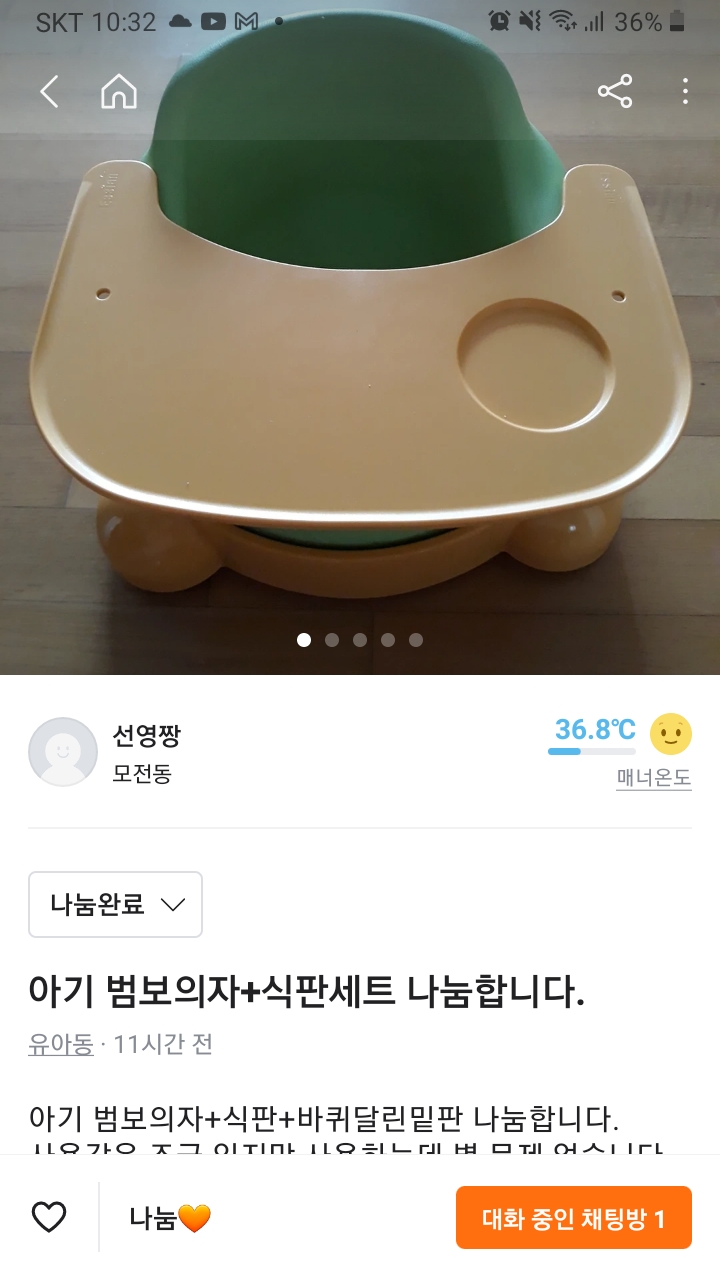The image size is (720, 1280).
Task: Go to the home screen via the house icon
Action: pyautogui.click(x=119, y=92)
